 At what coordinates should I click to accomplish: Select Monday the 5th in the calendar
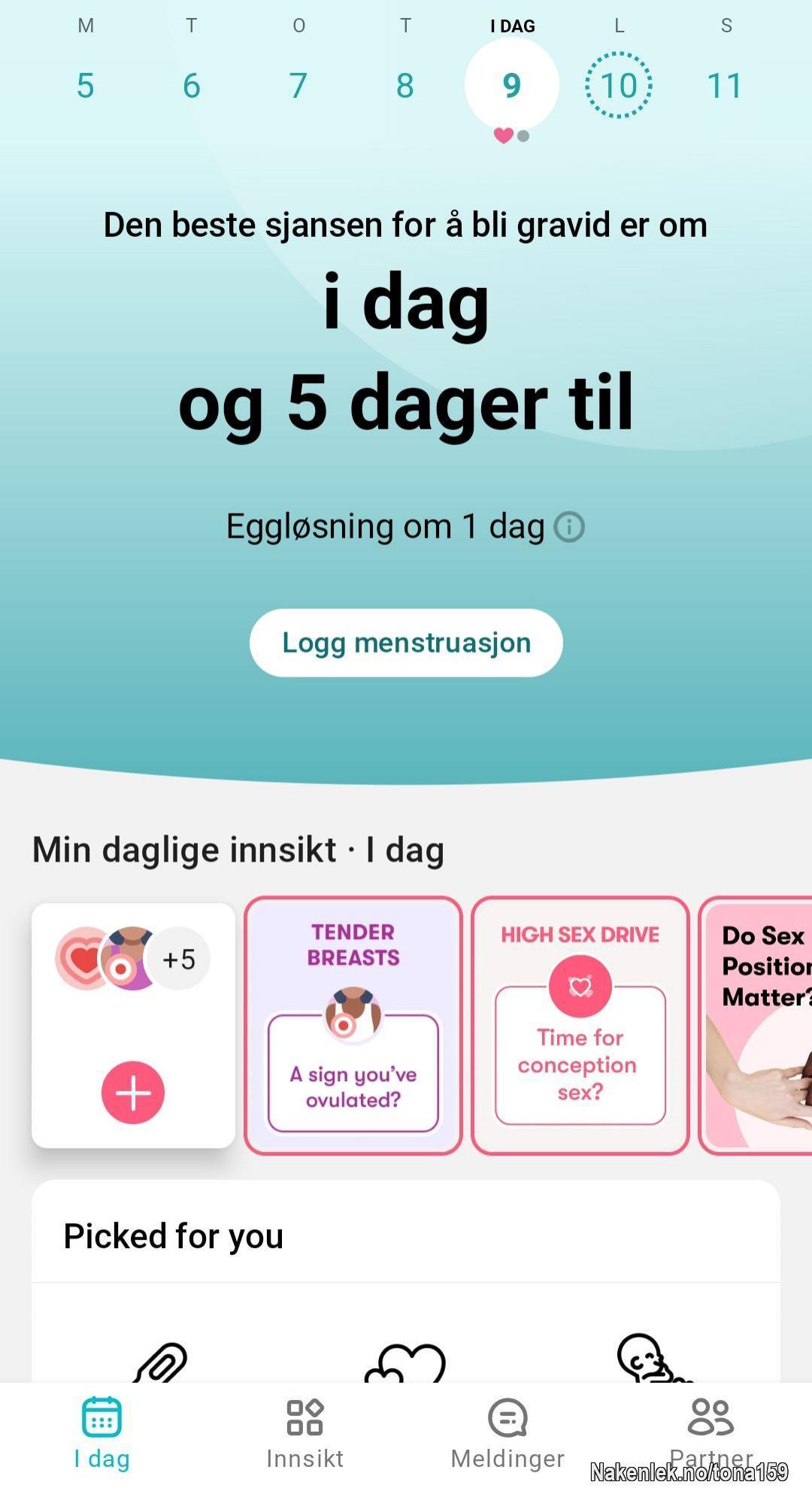pyautogui.click(x=86, y=85)
